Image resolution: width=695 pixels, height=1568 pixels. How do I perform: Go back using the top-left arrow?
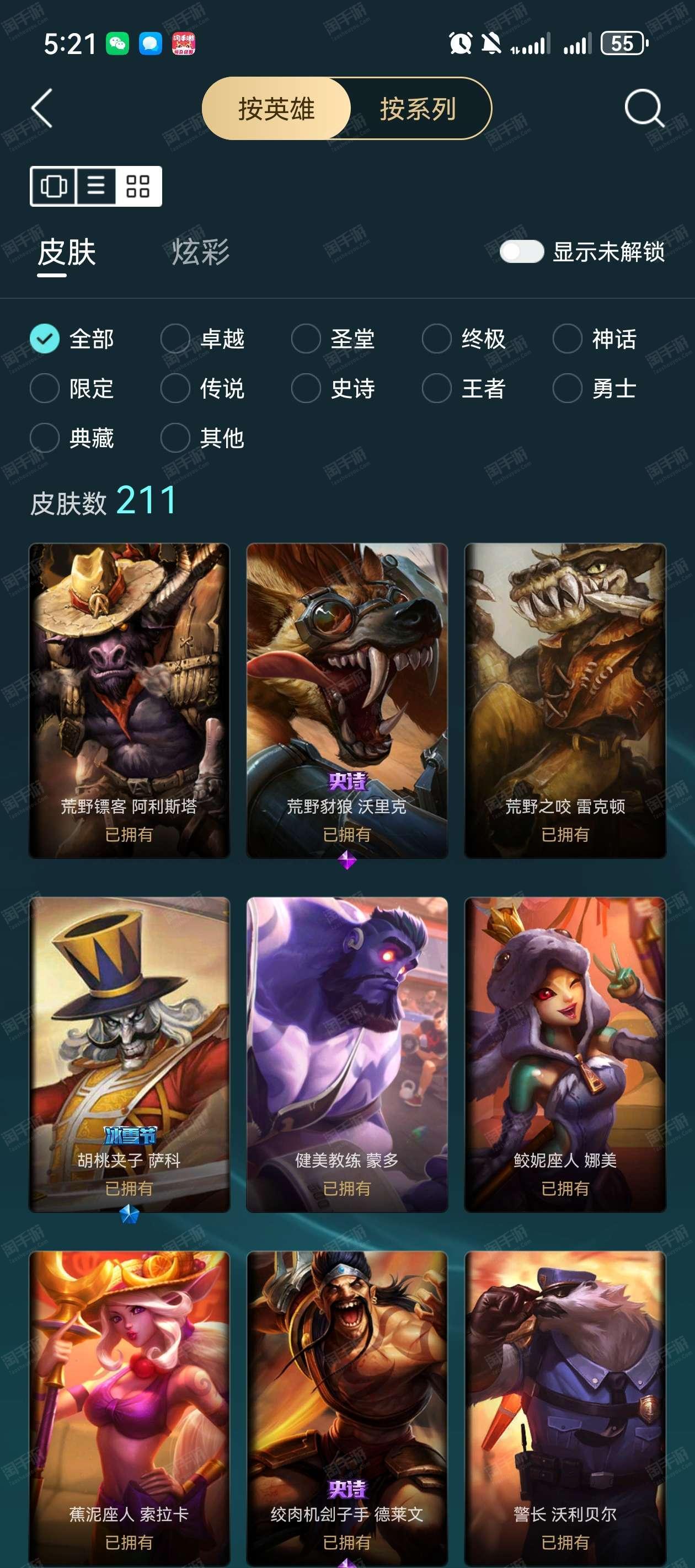click(42, 109)
